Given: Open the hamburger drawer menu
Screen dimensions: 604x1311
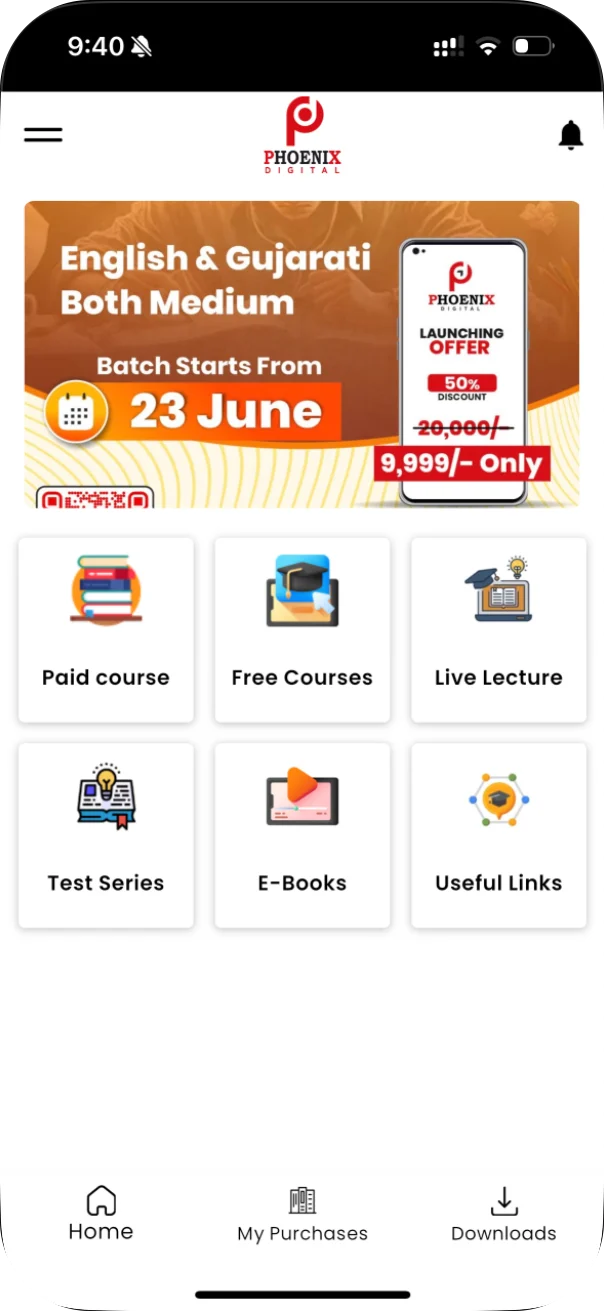Looking at the screenshot, I should 43,135.
